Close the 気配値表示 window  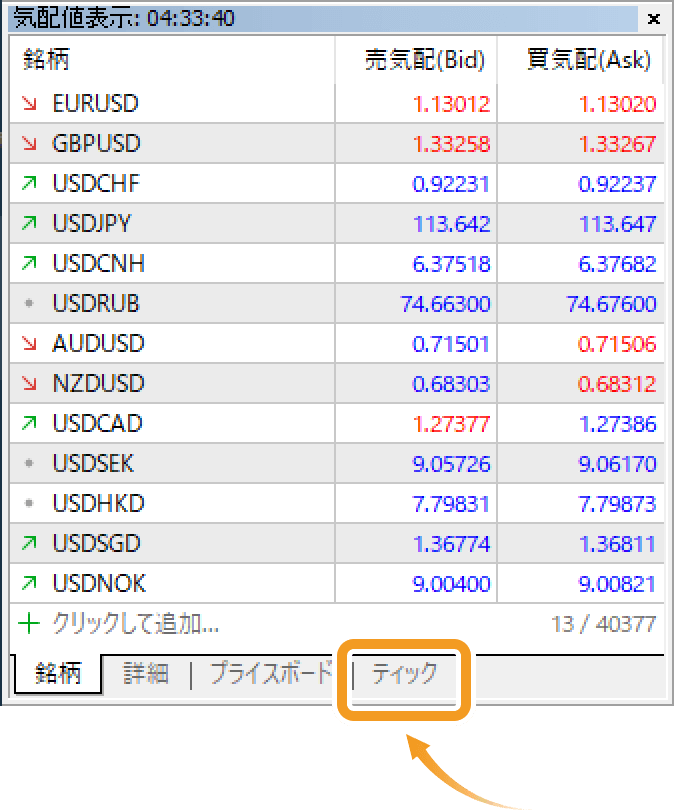654,18
